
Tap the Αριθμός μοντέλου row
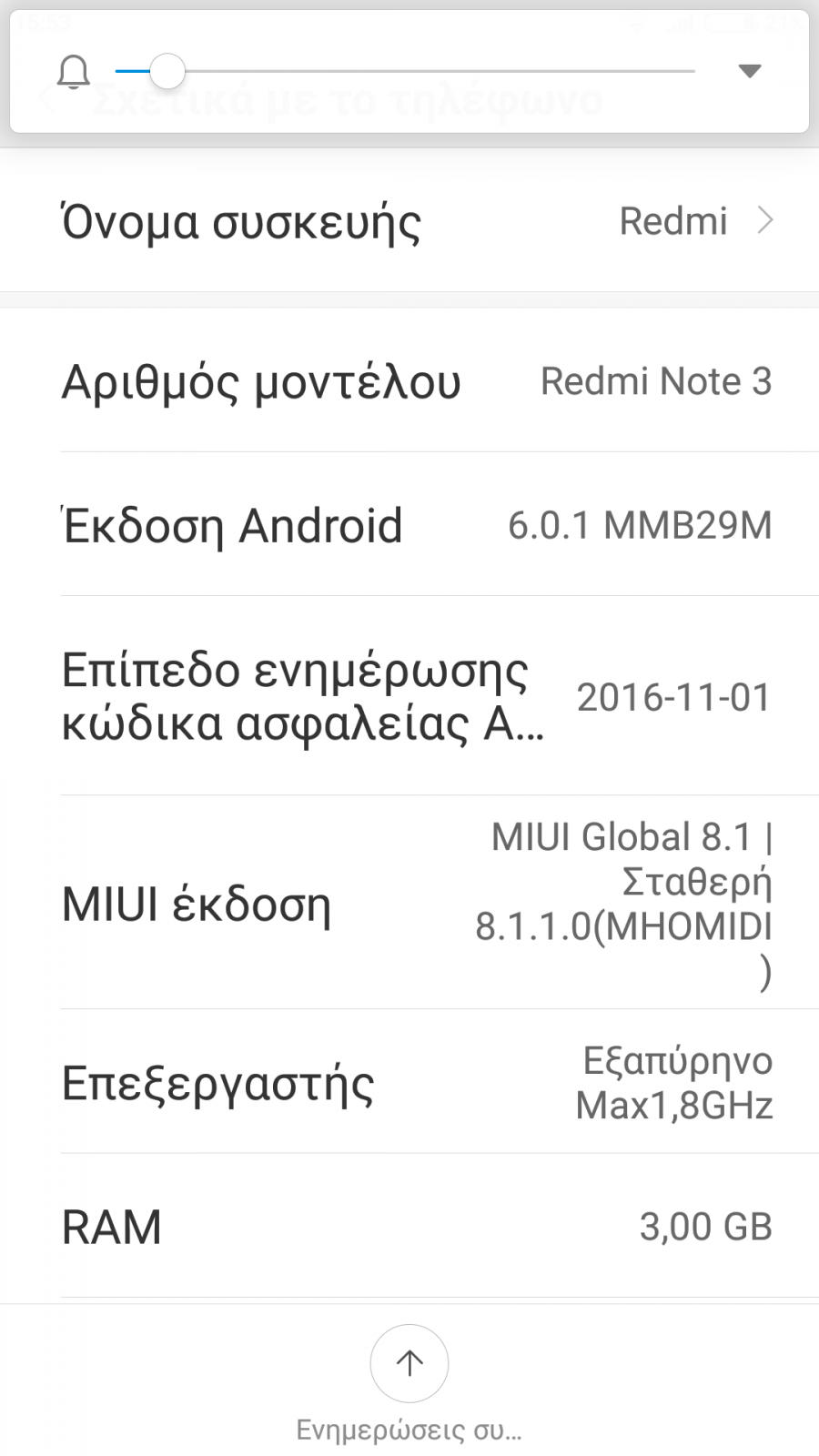[409, 380]
